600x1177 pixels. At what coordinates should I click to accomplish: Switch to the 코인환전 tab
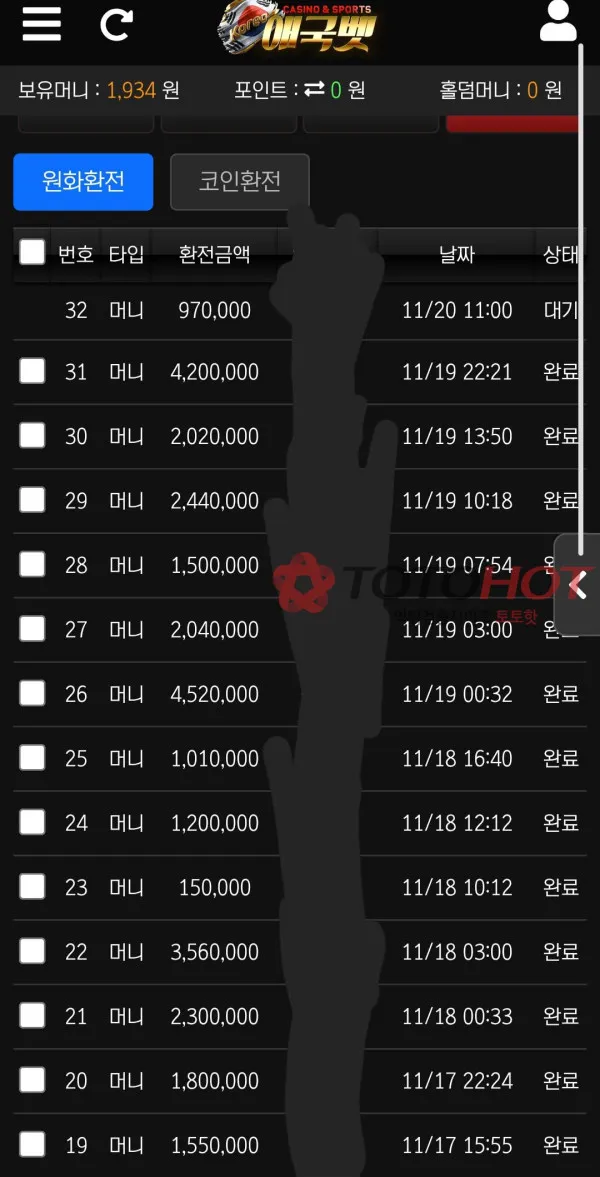[240, 182]
